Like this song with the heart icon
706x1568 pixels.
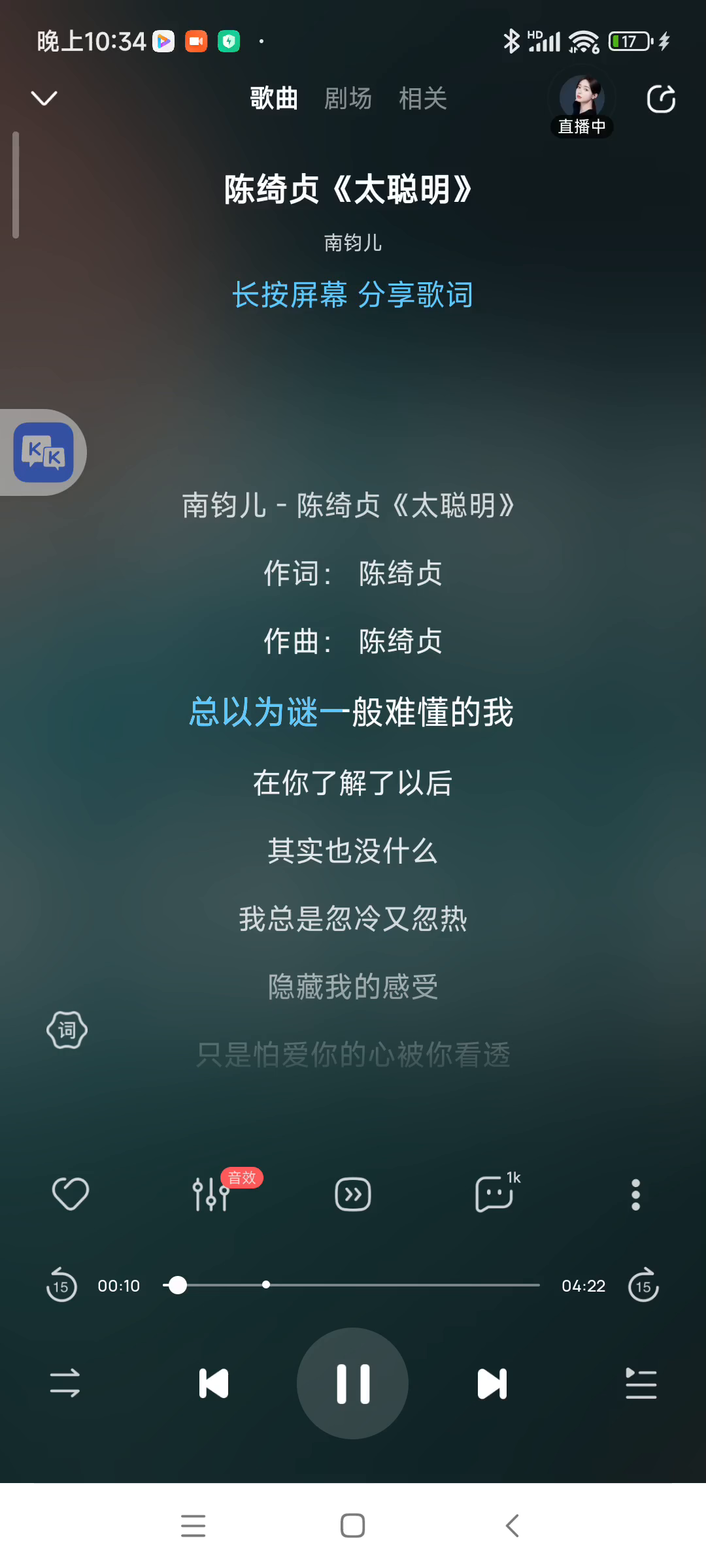coord(71,1194)
